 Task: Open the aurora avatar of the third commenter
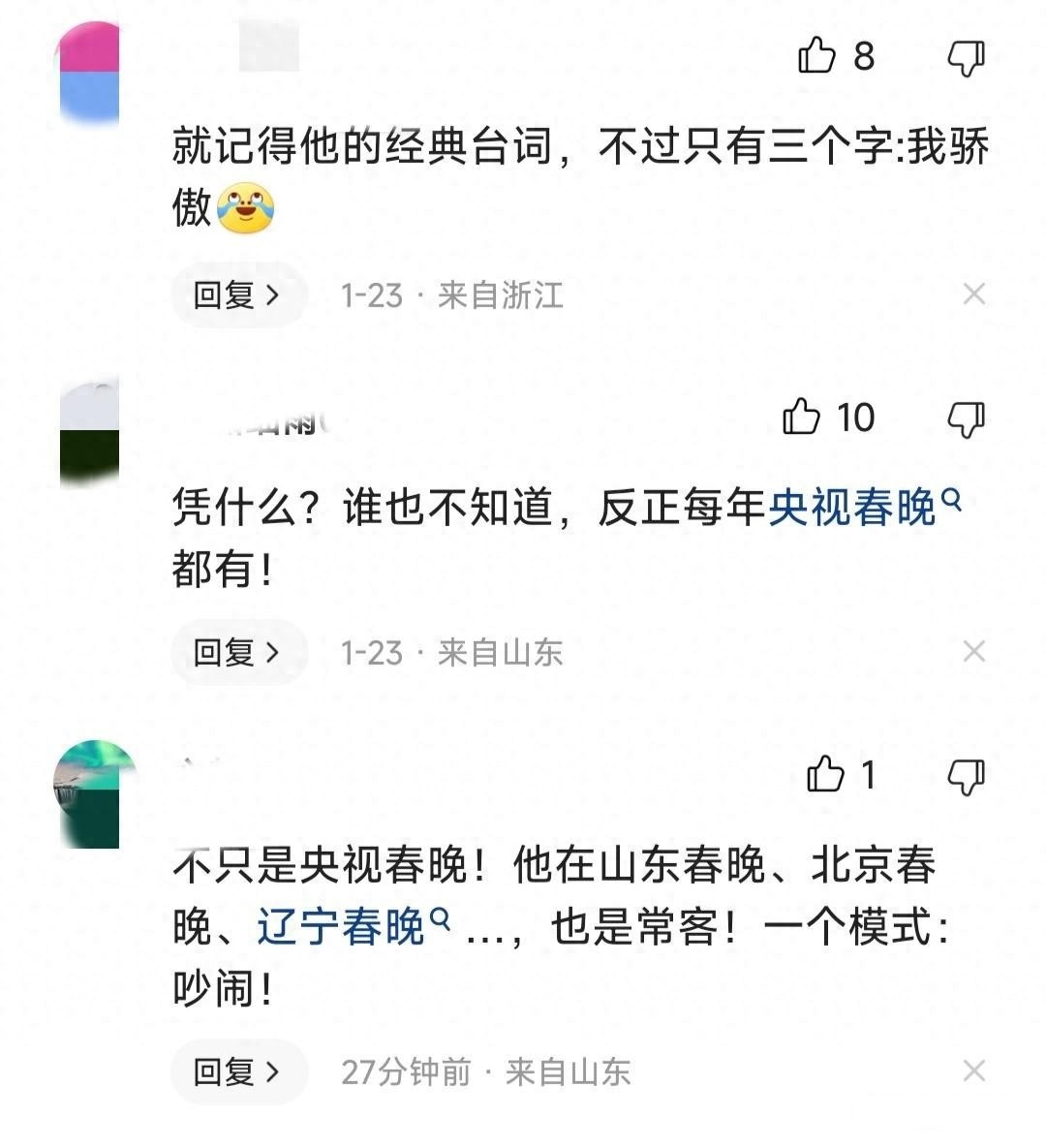(89, 794)
